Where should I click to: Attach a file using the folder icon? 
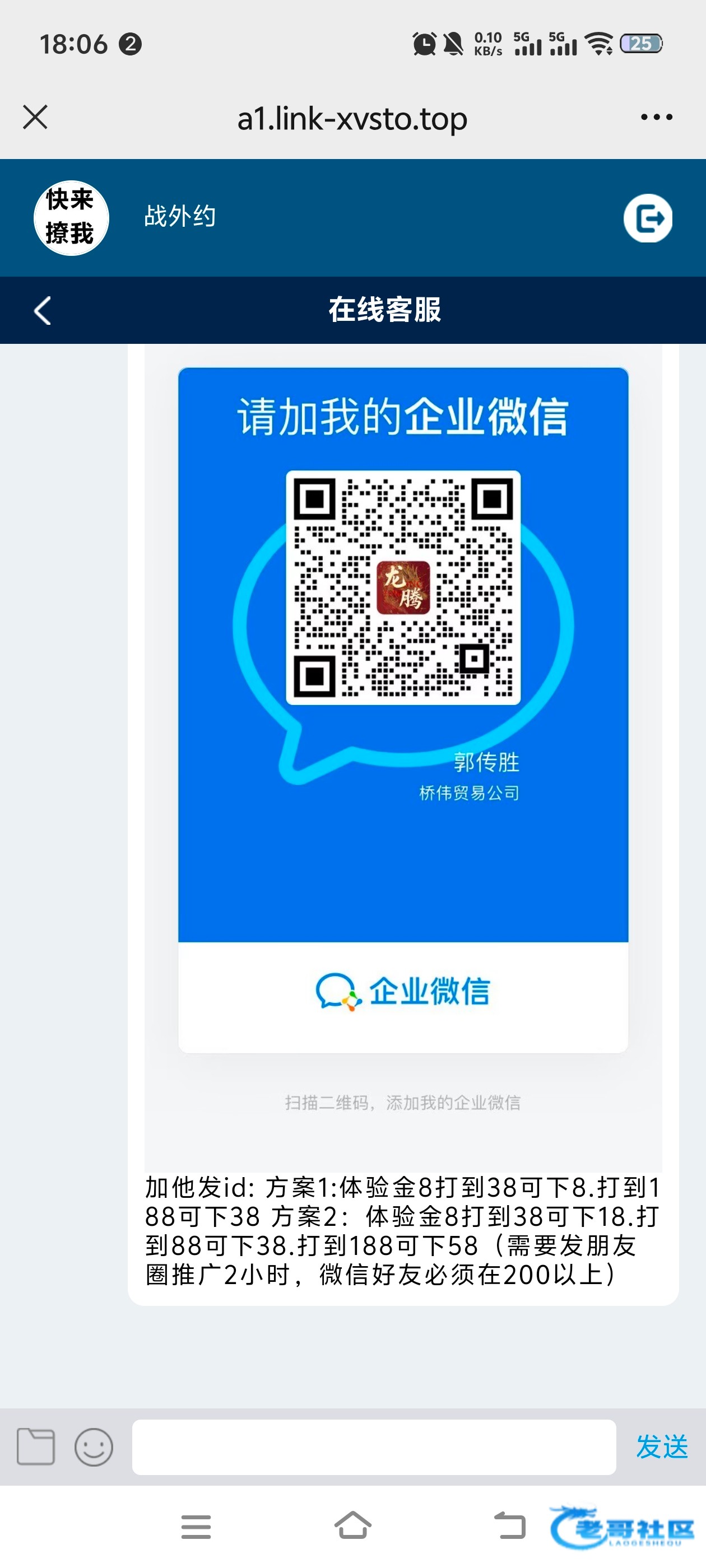tap(36, 1446)
